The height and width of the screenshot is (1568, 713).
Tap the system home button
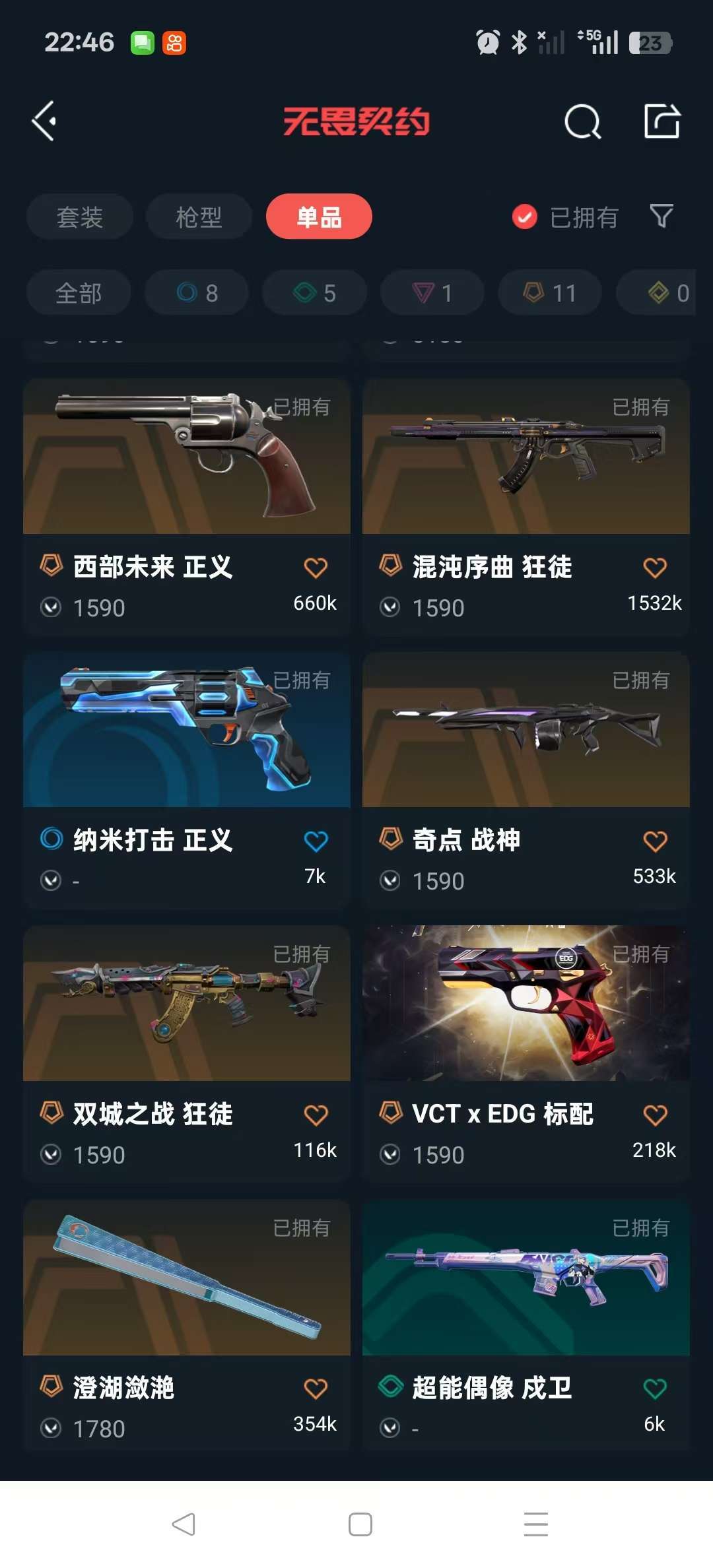pyautogui.click(x=360, y=1524)
